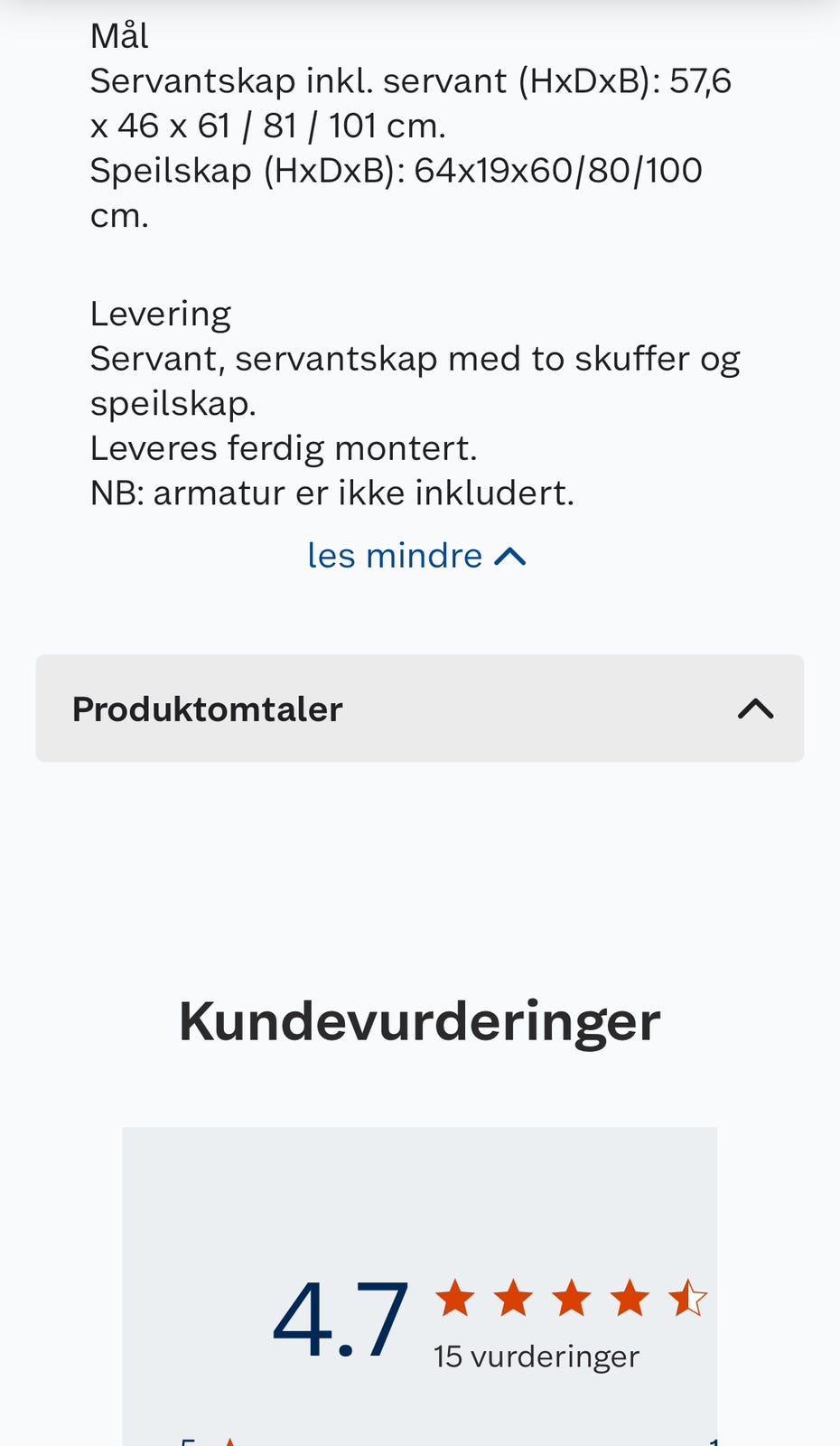
Task: Click the first orange star in the rating
Action: [x=457, y=1296]
